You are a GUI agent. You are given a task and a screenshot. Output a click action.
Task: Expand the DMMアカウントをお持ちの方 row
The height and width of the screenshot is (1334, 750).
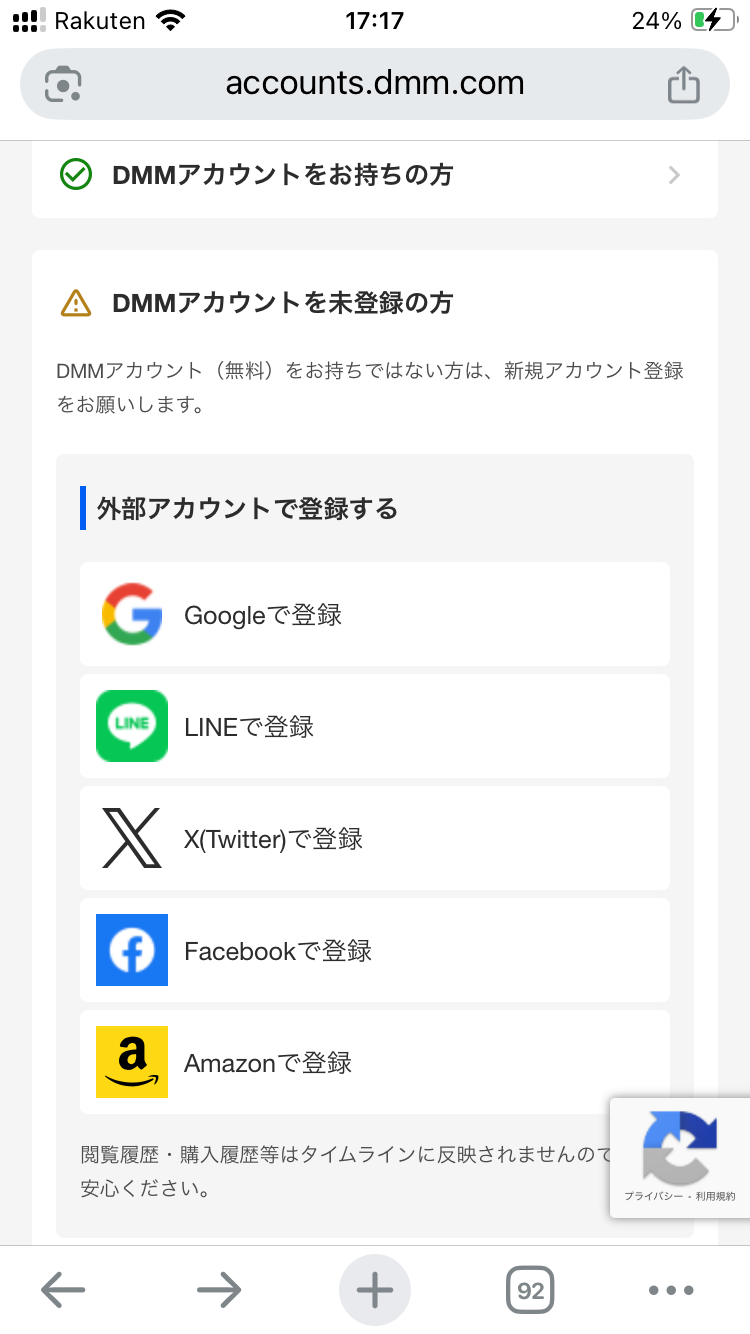[x=375, y=176]
